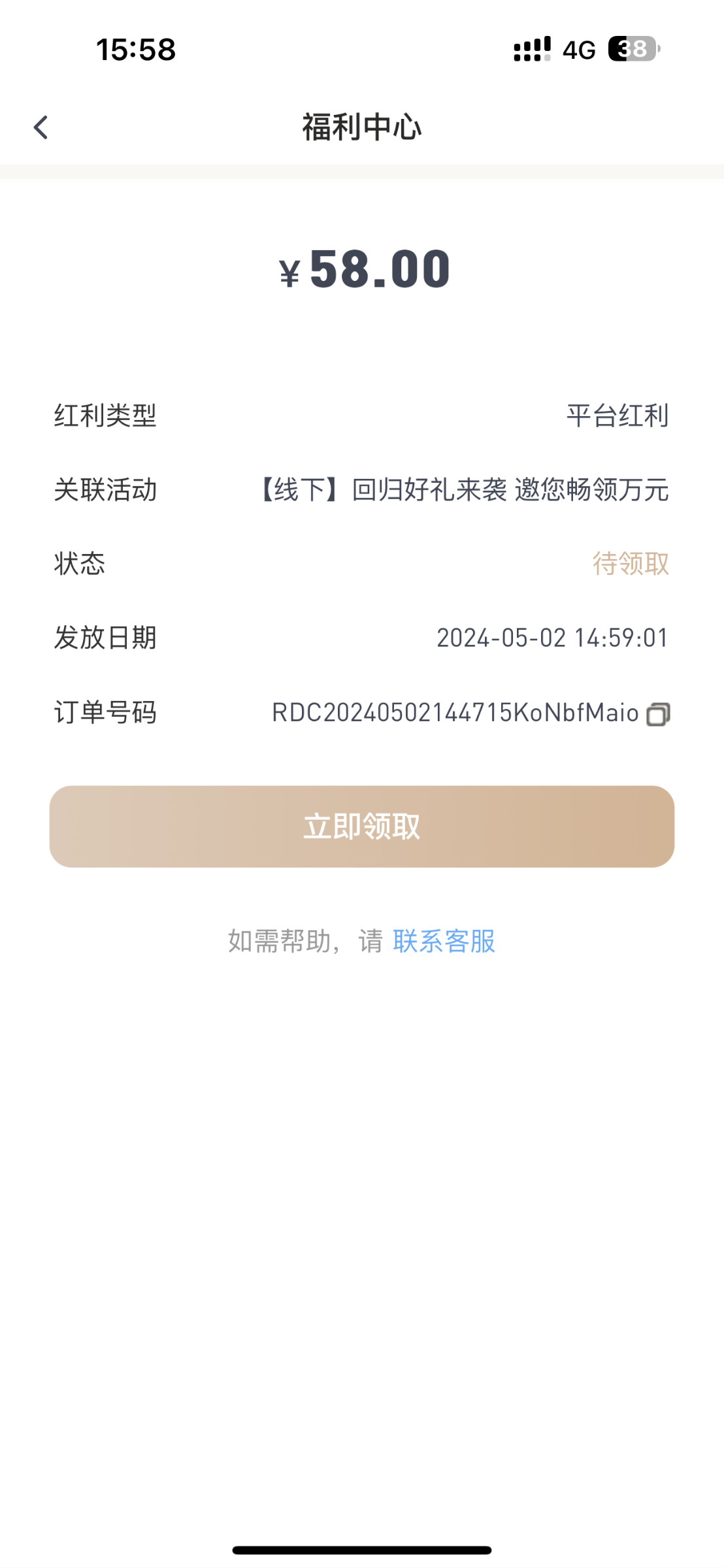Tap the 待领取 status label
The image size is (724, 1568).
[x=630, y=564]
